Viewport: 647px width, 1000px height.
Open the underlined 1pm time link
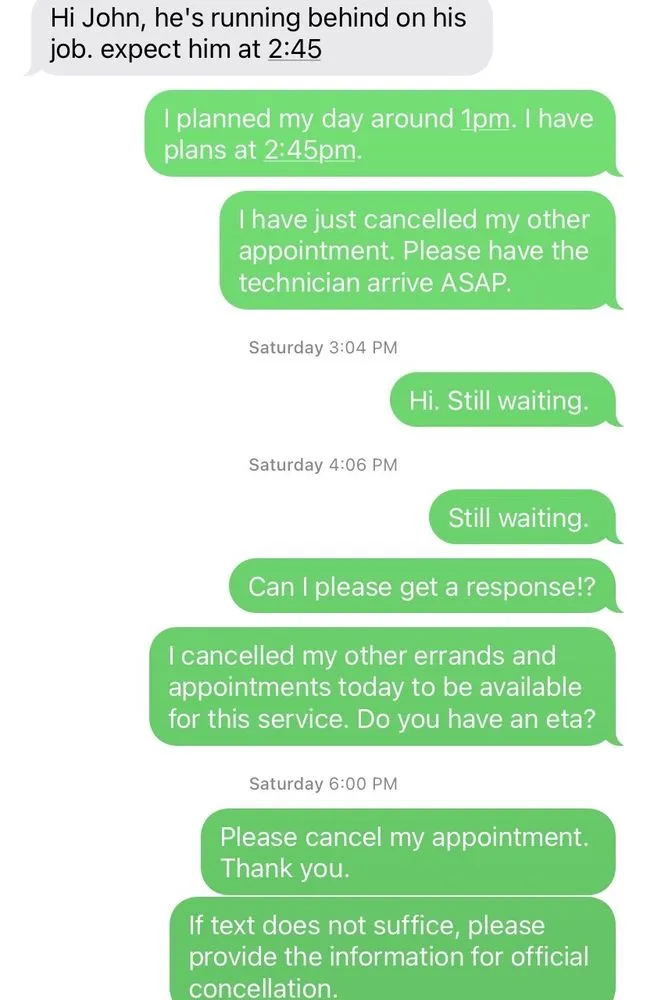coord(485,119)
